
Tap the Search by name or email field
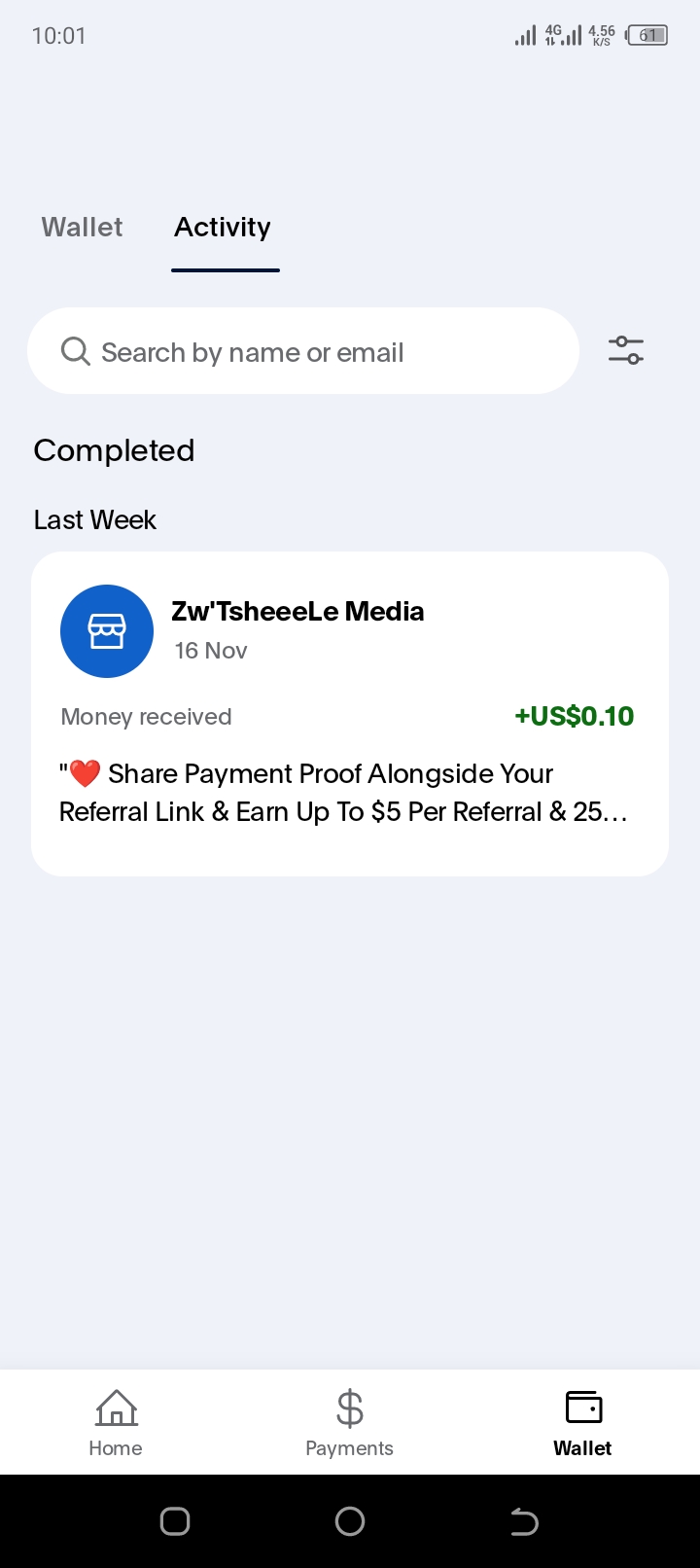(x=303, y=351)
